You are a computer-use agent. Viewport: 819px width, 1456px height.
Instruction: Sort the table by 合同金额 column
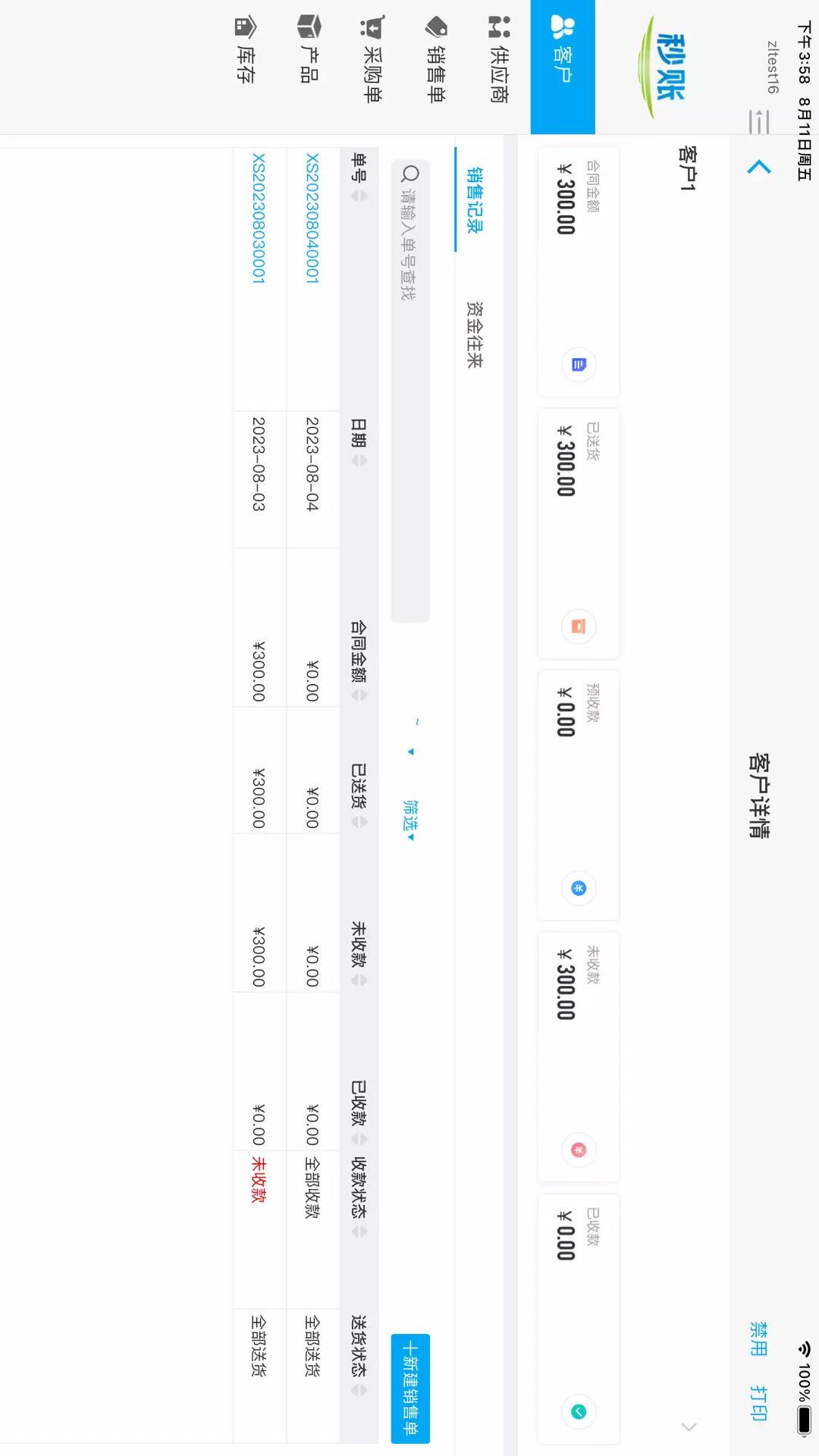(x=359, y=661)
